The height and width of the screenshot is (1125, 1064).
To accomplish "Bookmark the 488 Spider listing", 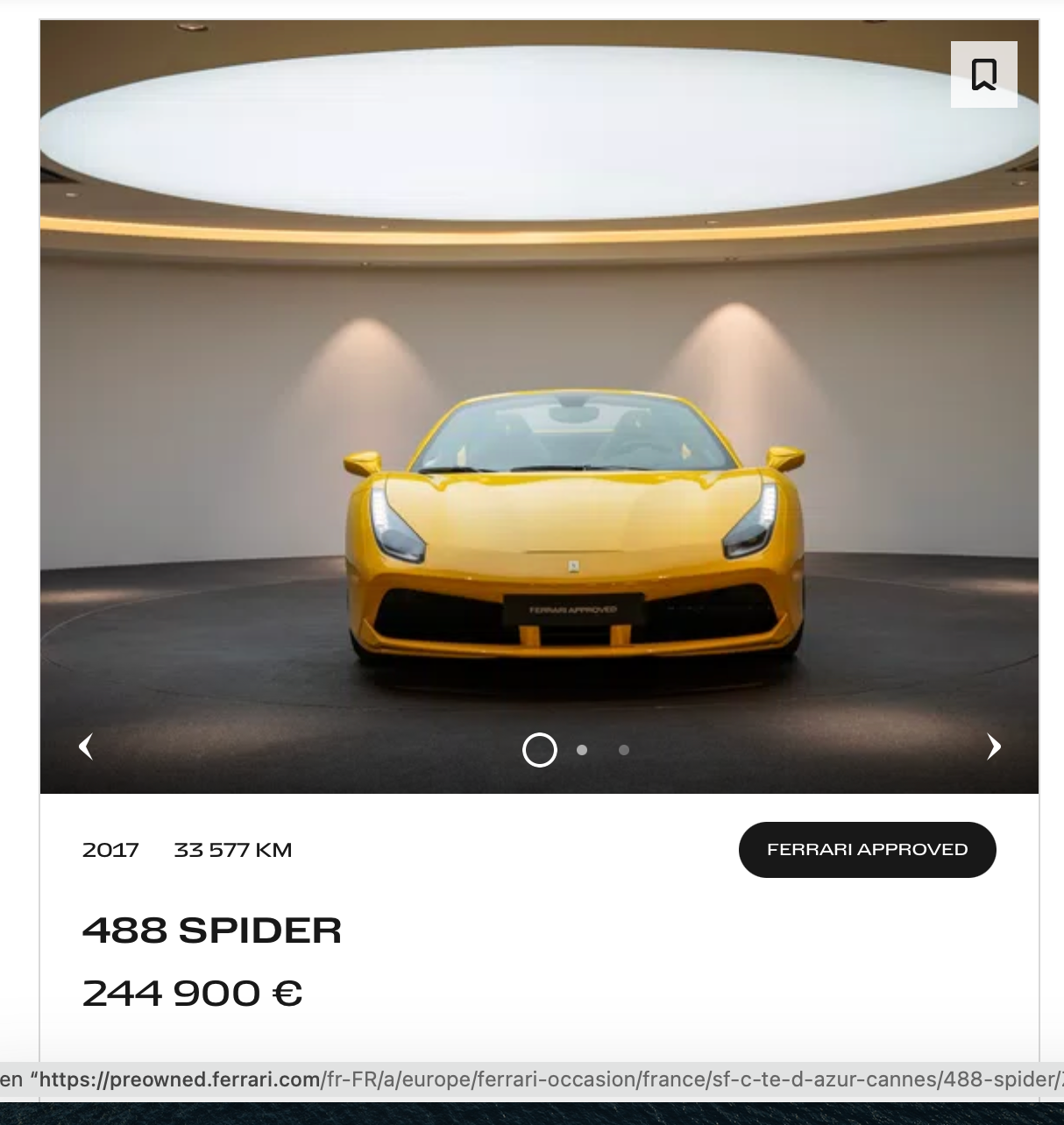I will click(983, 74).
